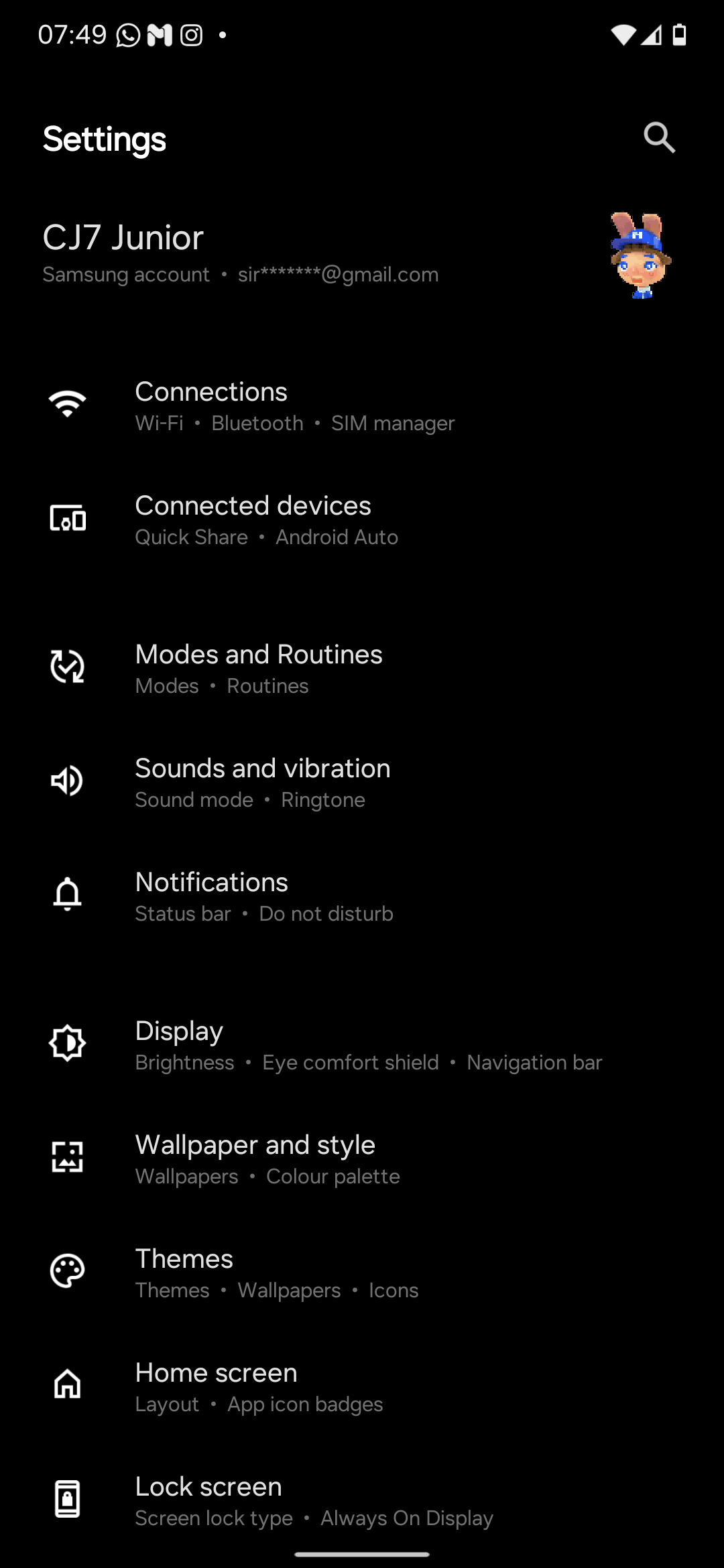This screenshot has width=724, height=1568.
Task: Click the Wallpaper and style icon
Action: point(67,1157)
